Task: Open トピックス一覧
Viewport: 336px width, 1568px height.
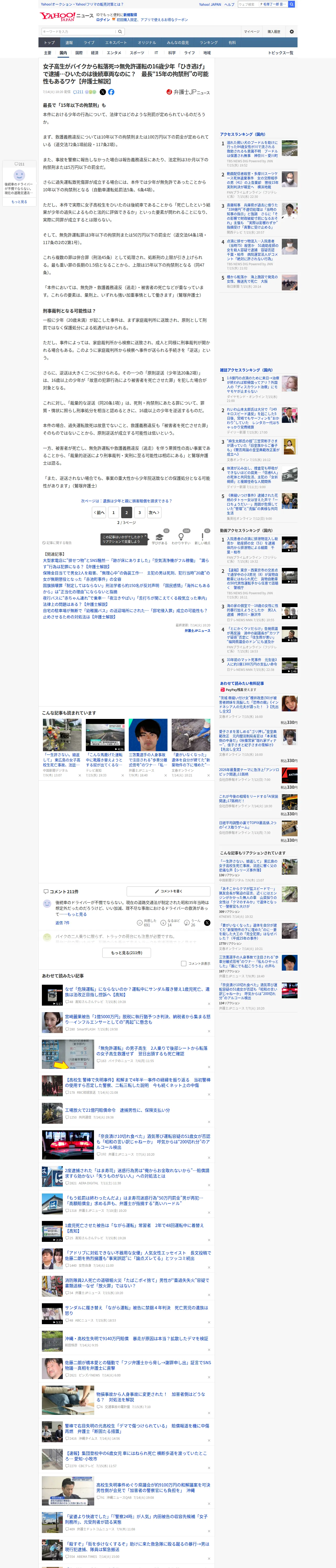Action: click(281, 53)
